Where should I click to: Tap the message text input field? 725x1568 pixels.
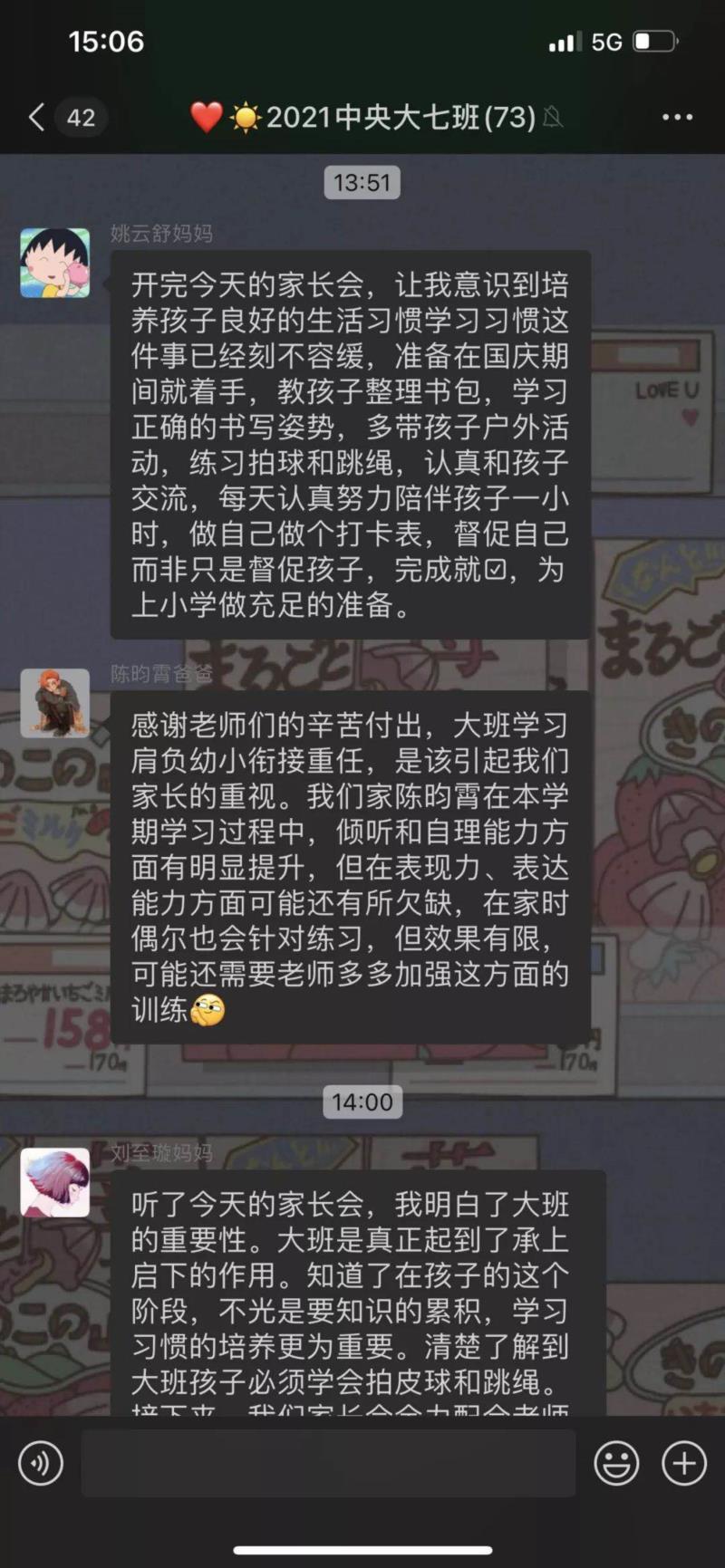click(x=328, y=1463)
